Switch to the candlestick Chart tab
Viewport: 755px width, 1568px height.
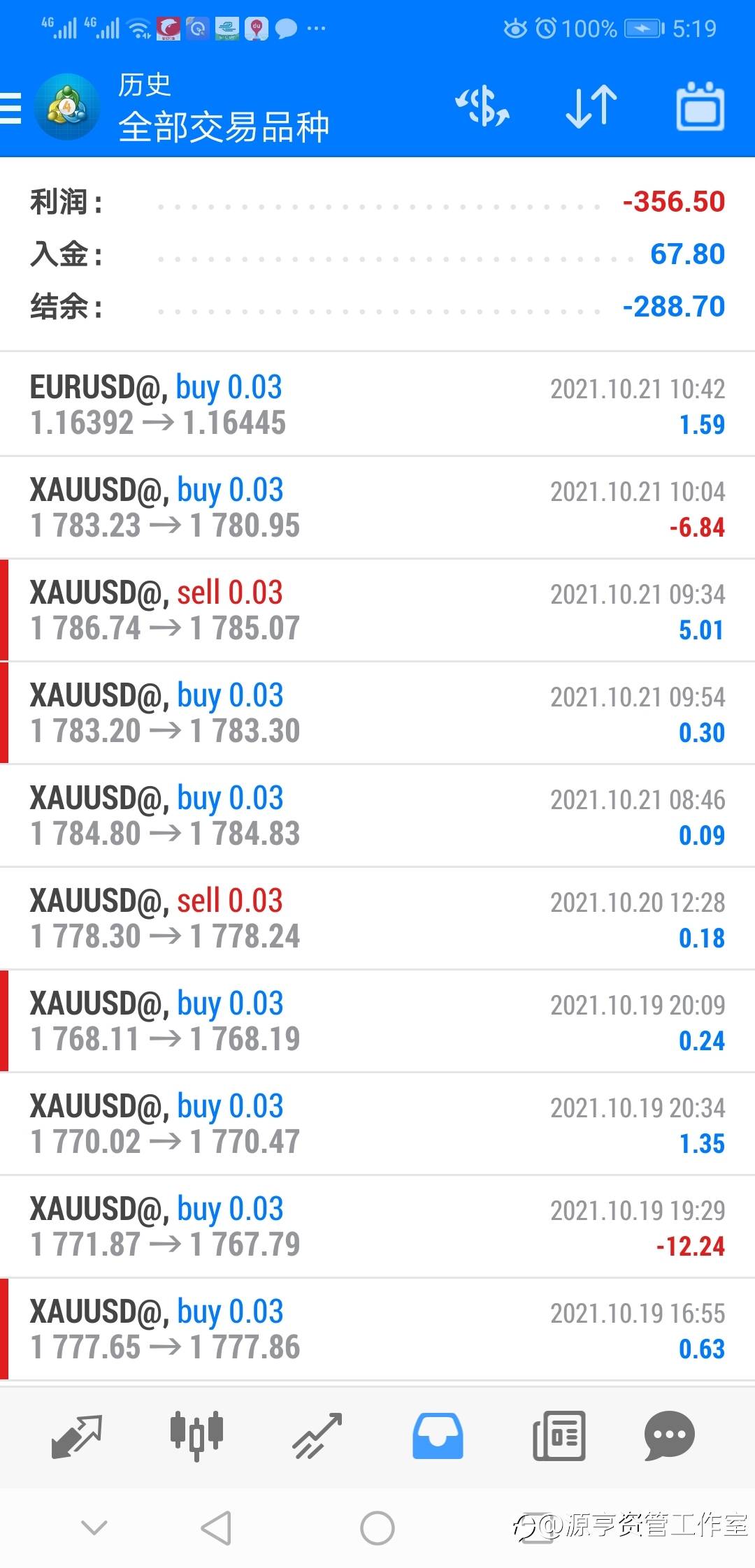[x=196, y=1435]
